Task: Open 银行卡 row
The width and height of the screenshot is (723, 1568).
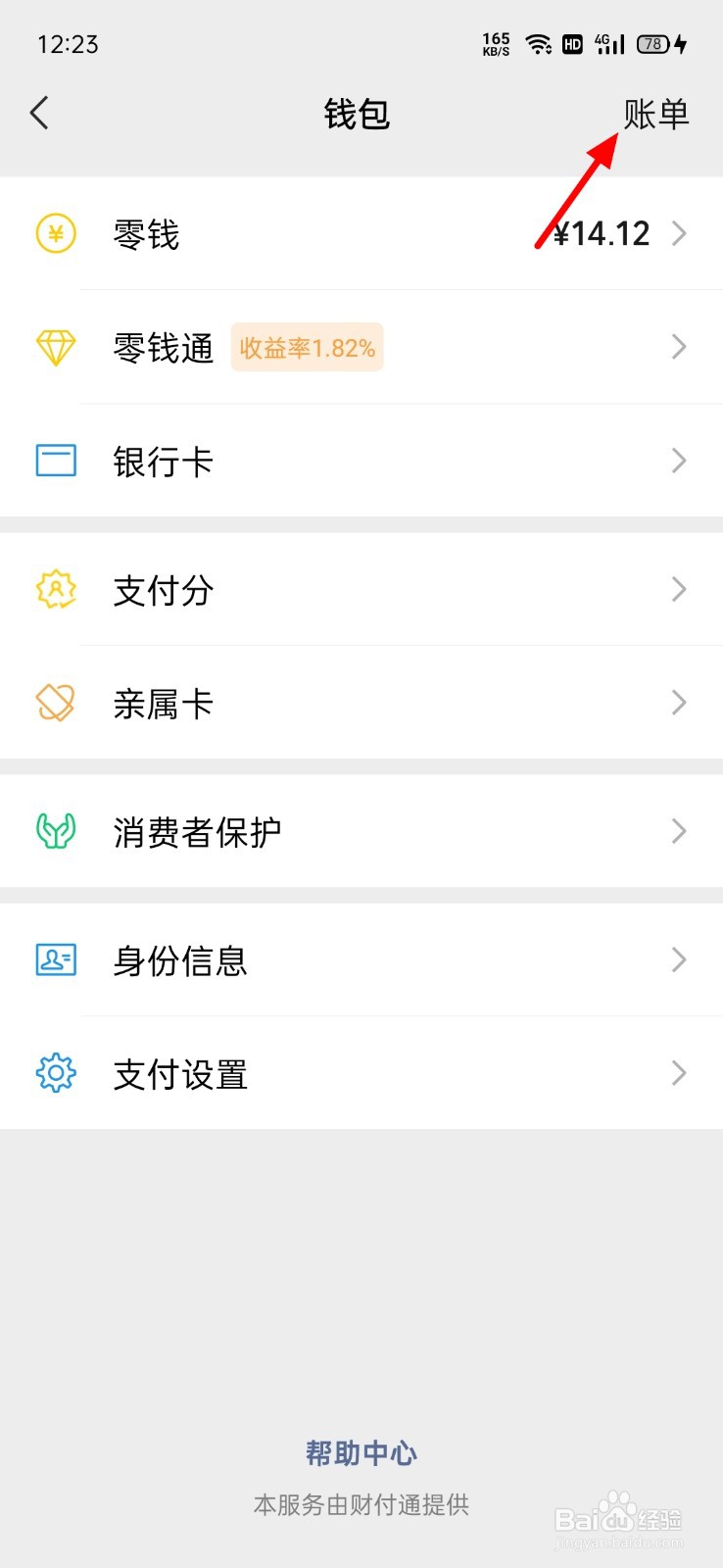Action: (x=361, y=461)
